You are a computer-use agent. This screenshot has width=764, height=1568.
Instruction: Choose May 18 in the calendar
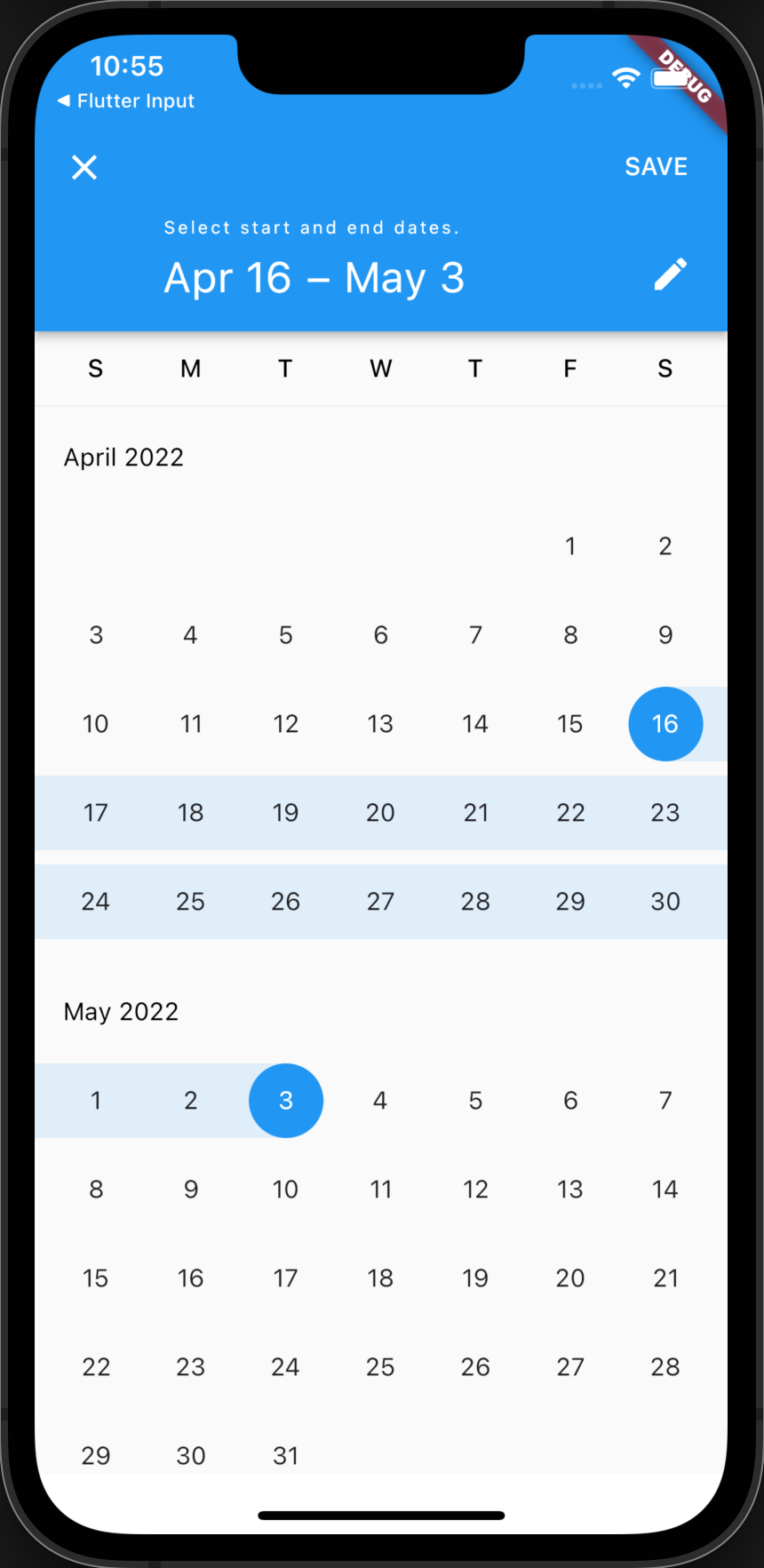380,1278
